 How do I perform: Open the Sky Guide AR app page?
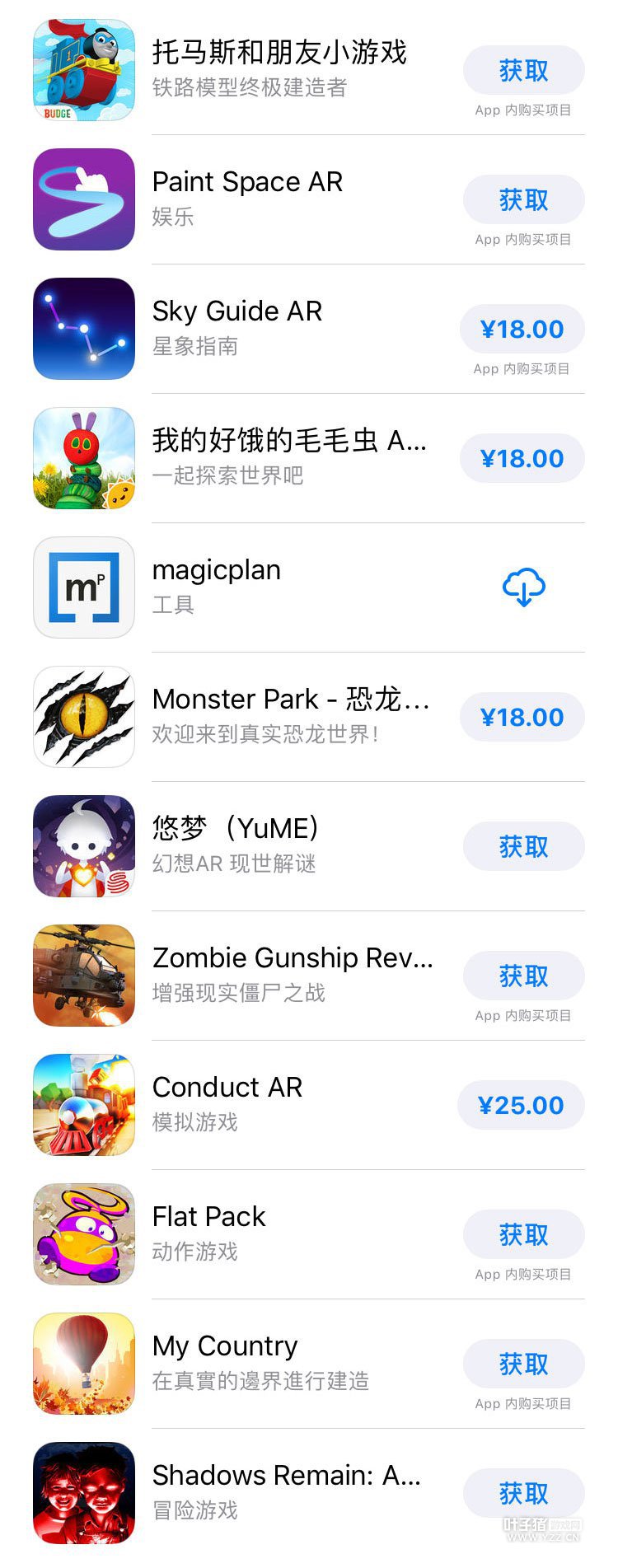[237, 311]
